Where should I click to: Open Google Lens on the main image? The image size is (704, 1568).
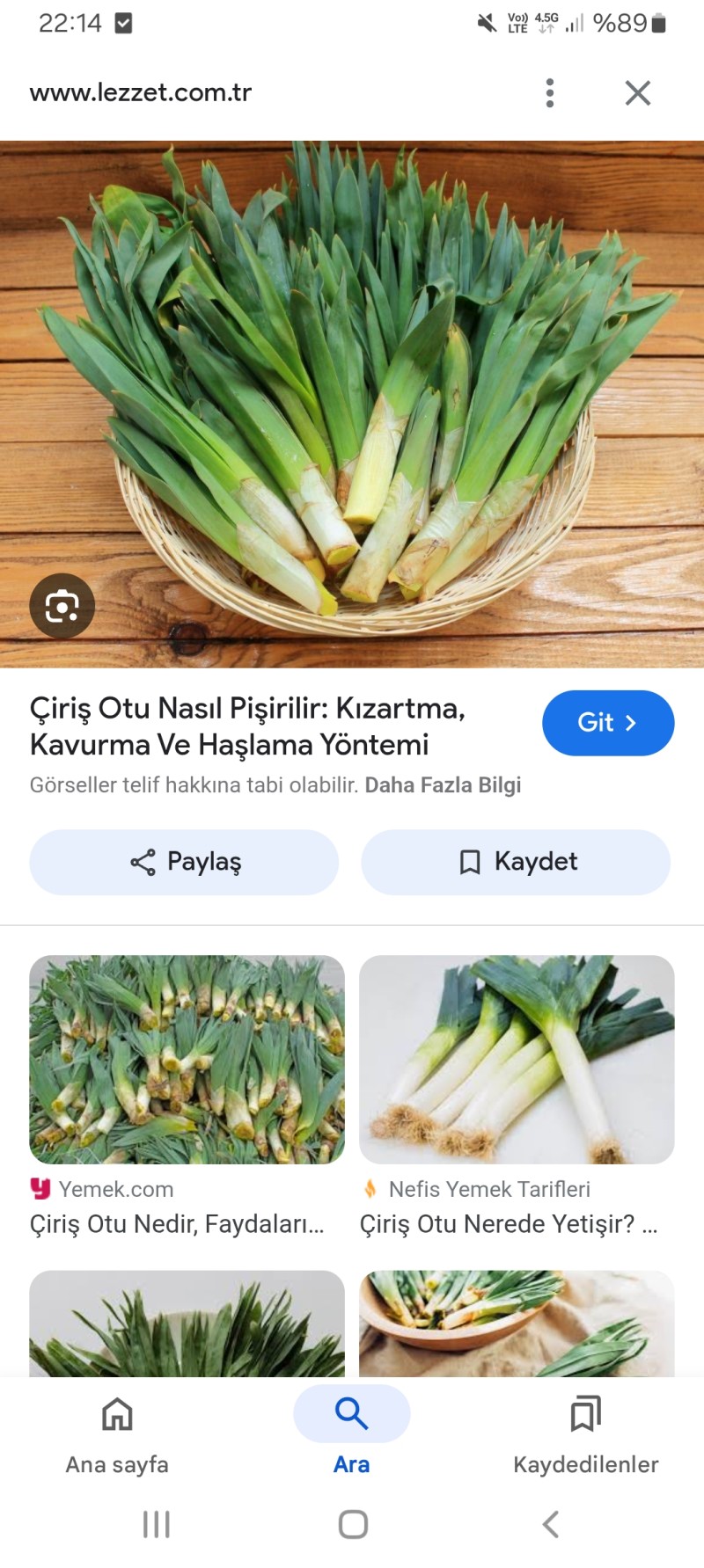63,605
